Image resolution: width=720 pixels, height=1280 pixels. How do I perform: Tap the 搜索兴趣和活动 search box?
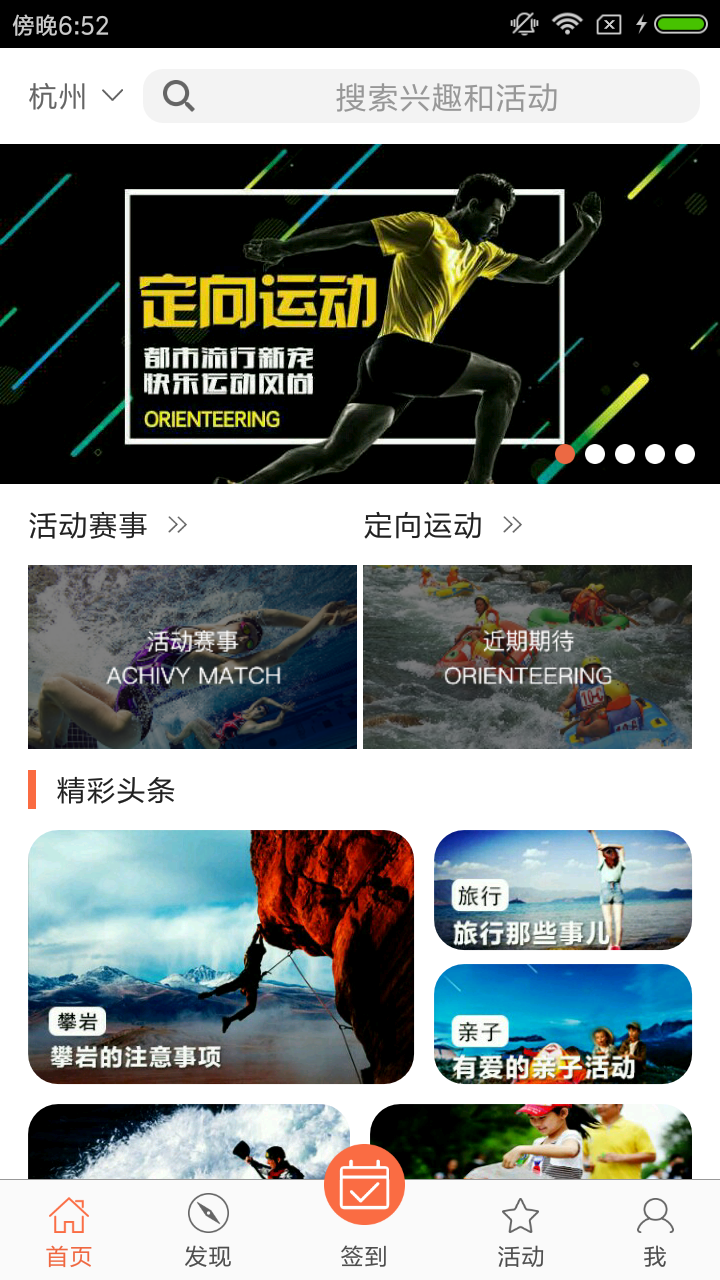420,97
